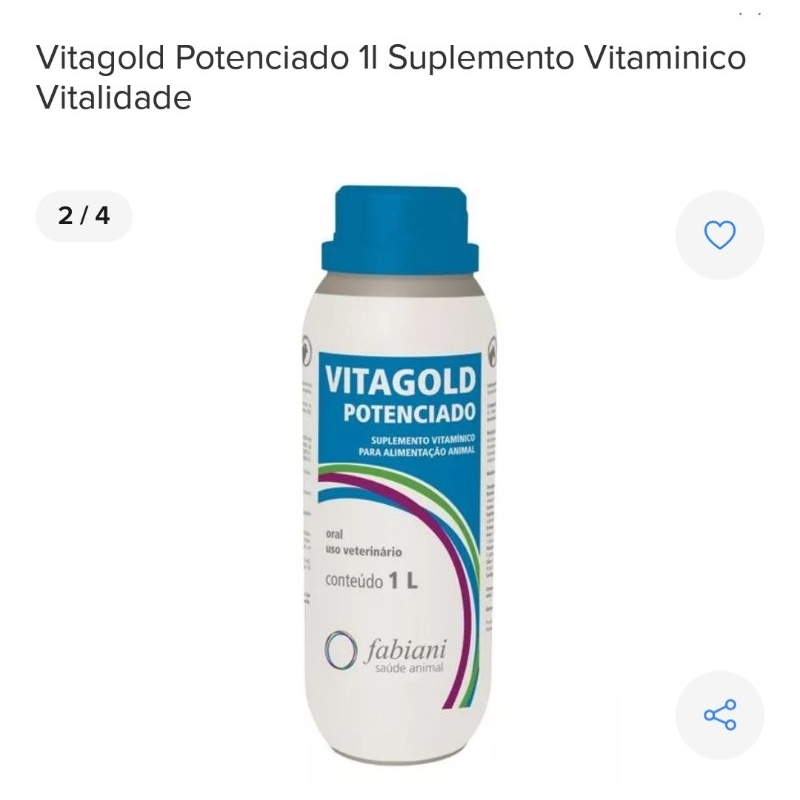The width and height of the screenshot is (800, 800).
Task: Share this Vitagold product listing
Action: pyautogui.click(x=720, y=714)
